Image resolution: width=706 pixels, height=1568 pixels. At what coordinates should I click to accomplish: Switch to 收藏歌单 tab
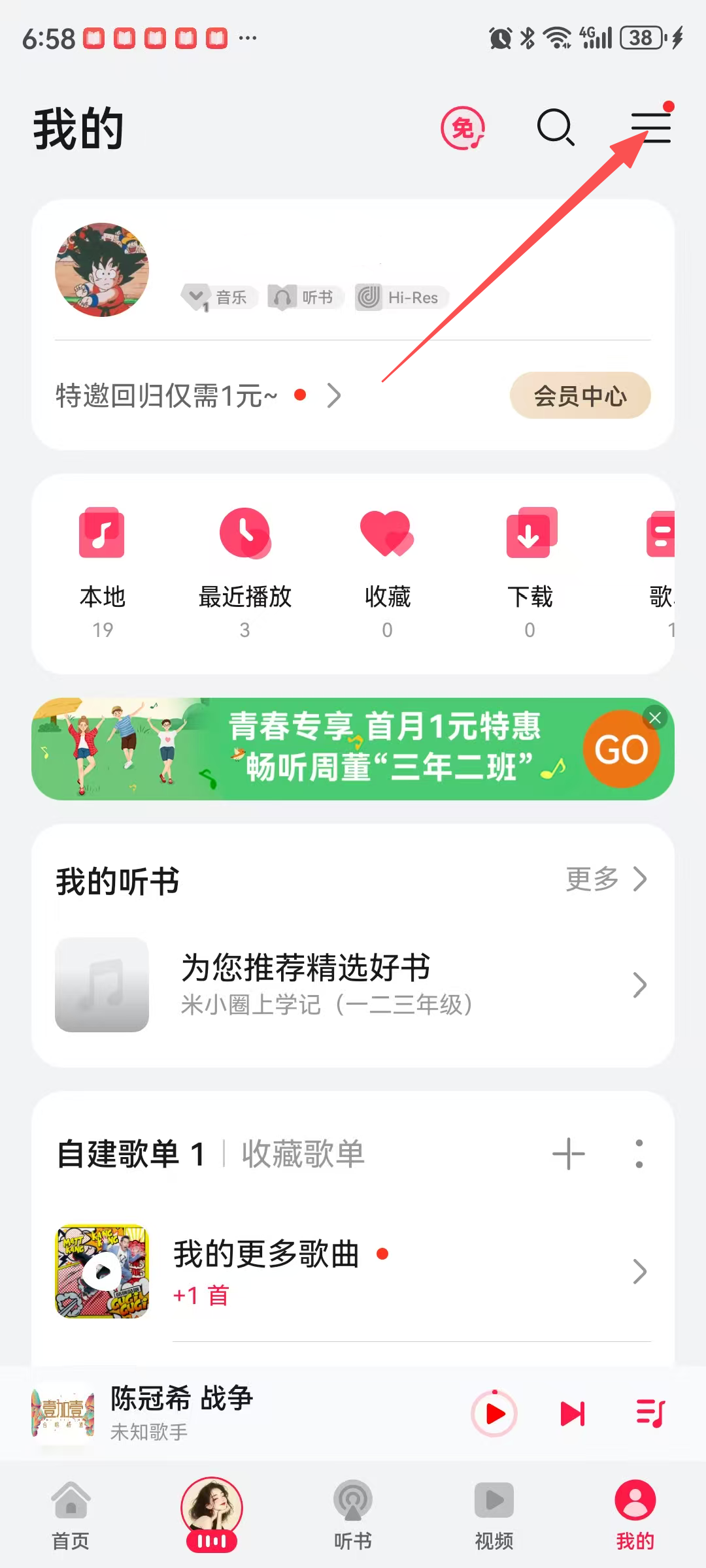pos(303,1154)
